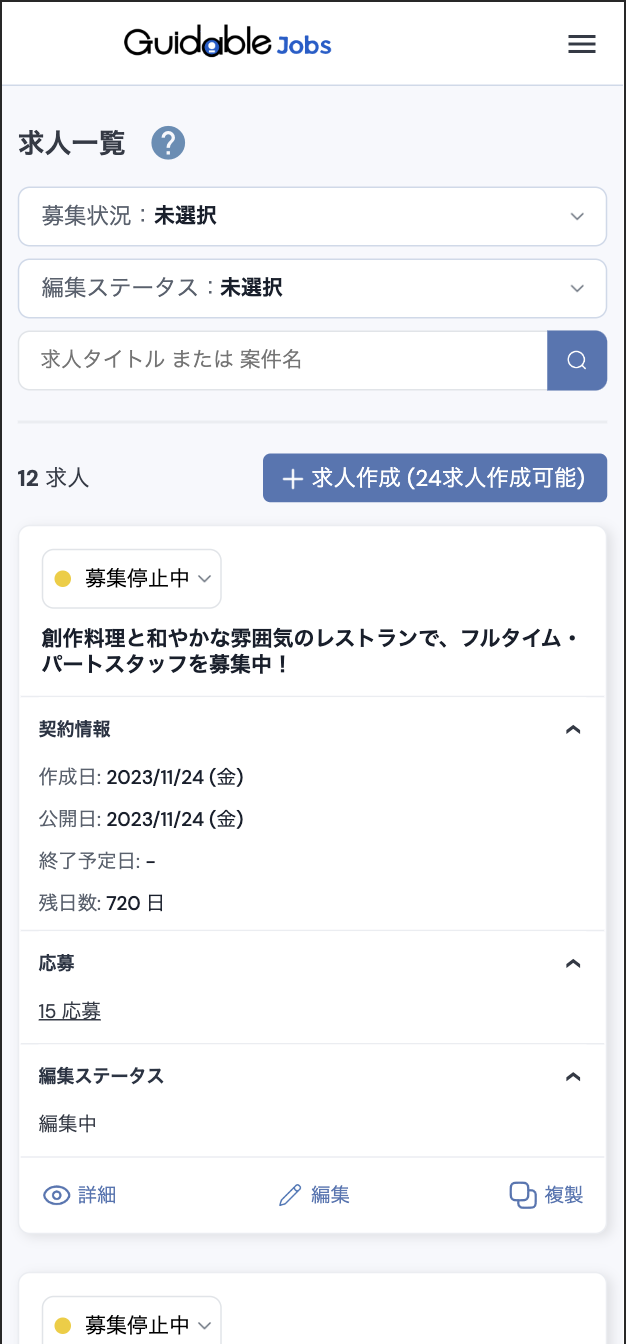Open the 15 応募 applications link
626x1344 pixels.
point(70,1011)
